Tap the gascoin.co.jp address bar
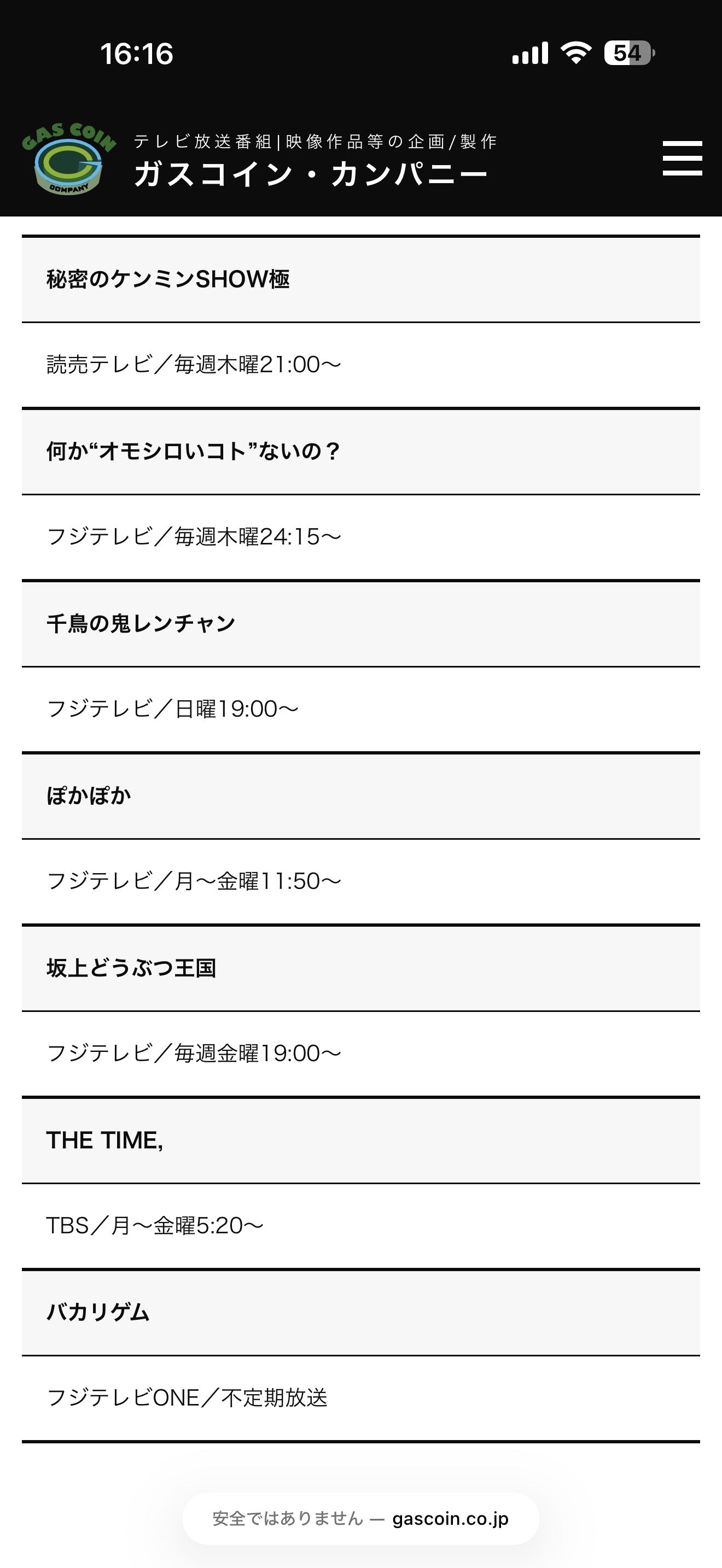 tap(360, 1519)
